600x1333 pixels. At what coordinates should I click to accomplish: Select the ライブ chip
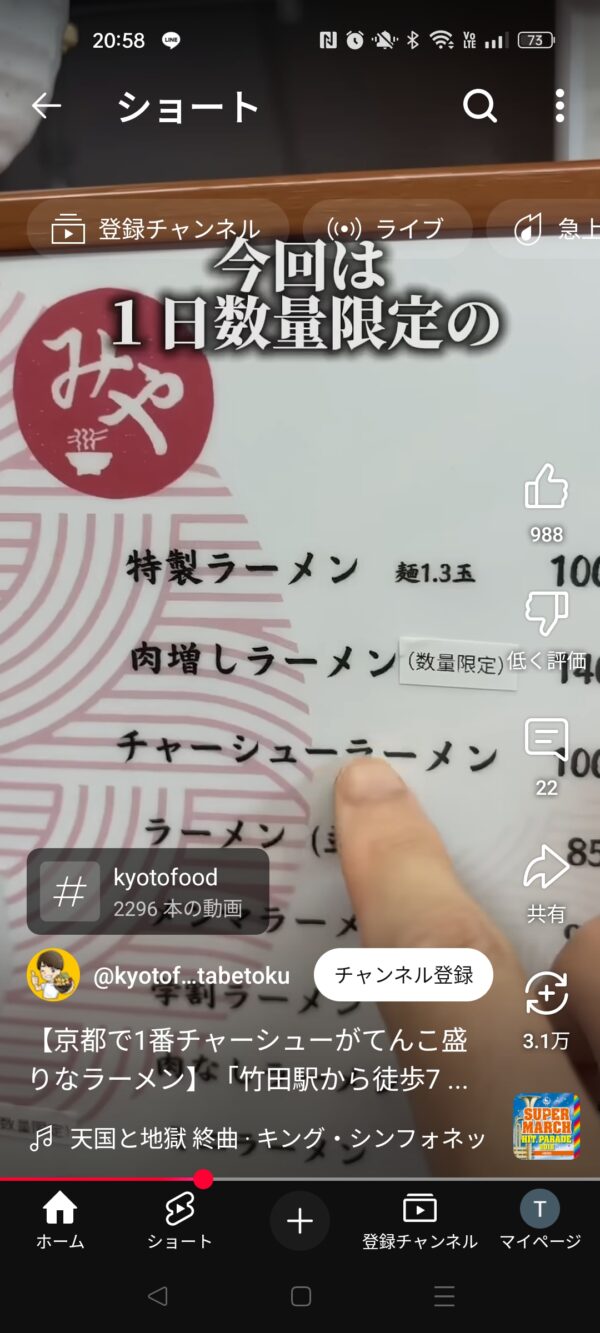[386, 229]
